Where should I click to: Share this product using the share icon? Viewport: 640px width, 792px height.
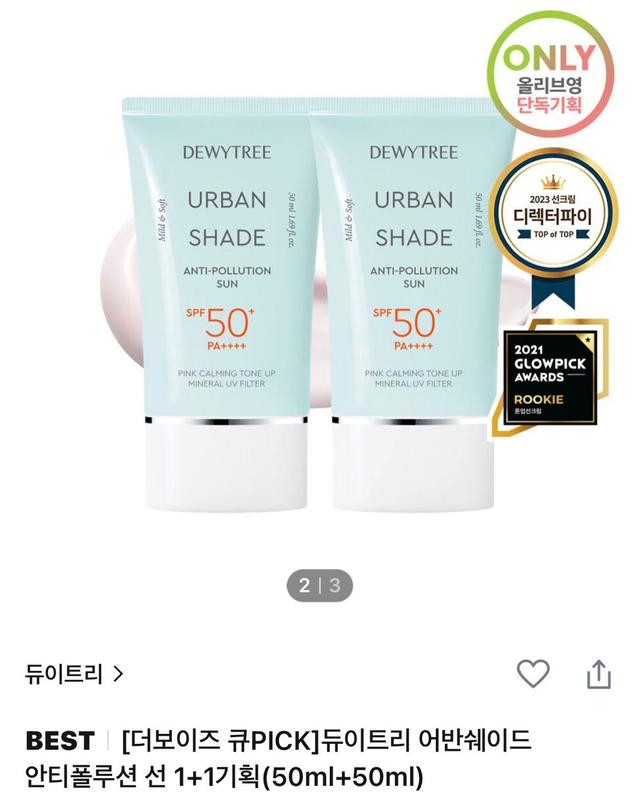tap(597, 673)
